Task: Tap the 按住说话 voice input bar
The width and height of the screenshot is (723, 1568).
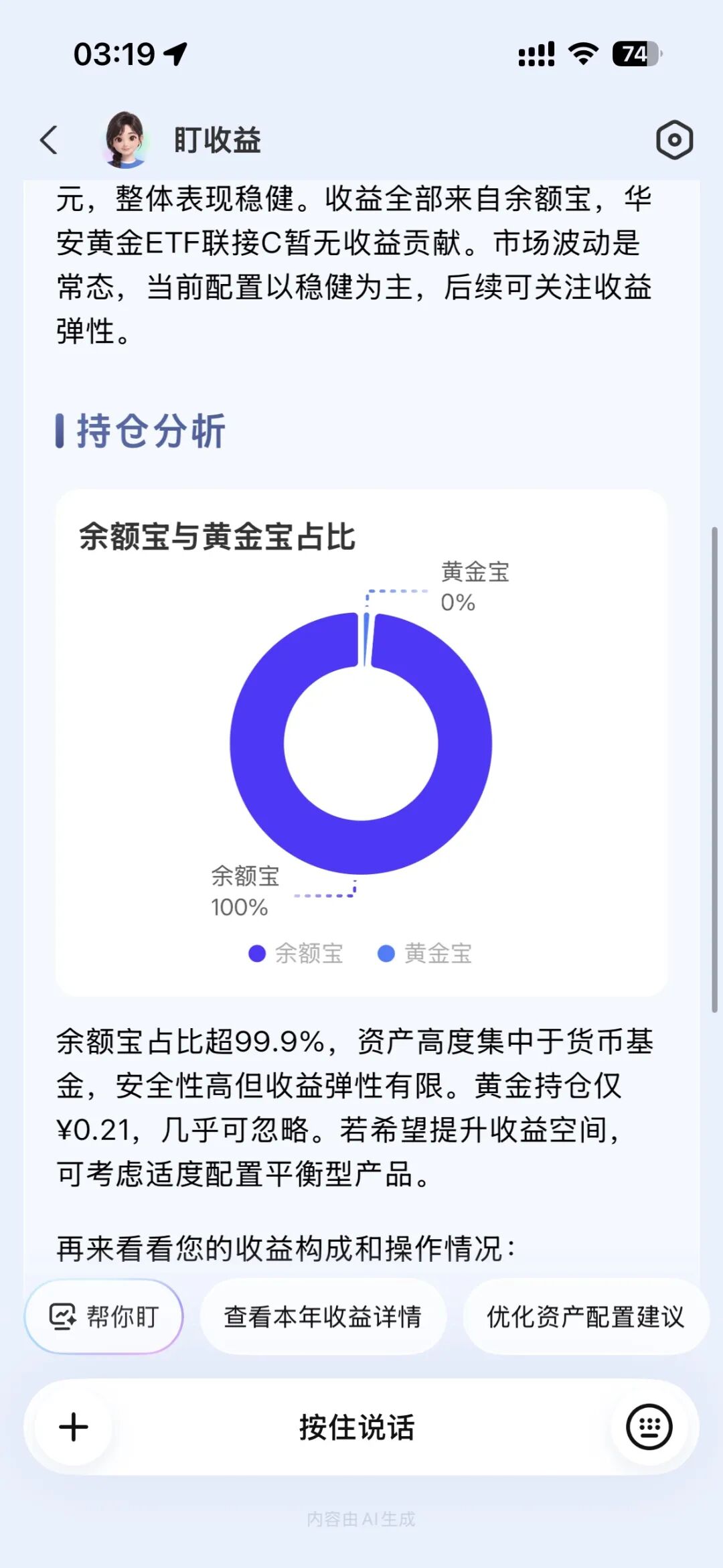Action: [356, 1427]
